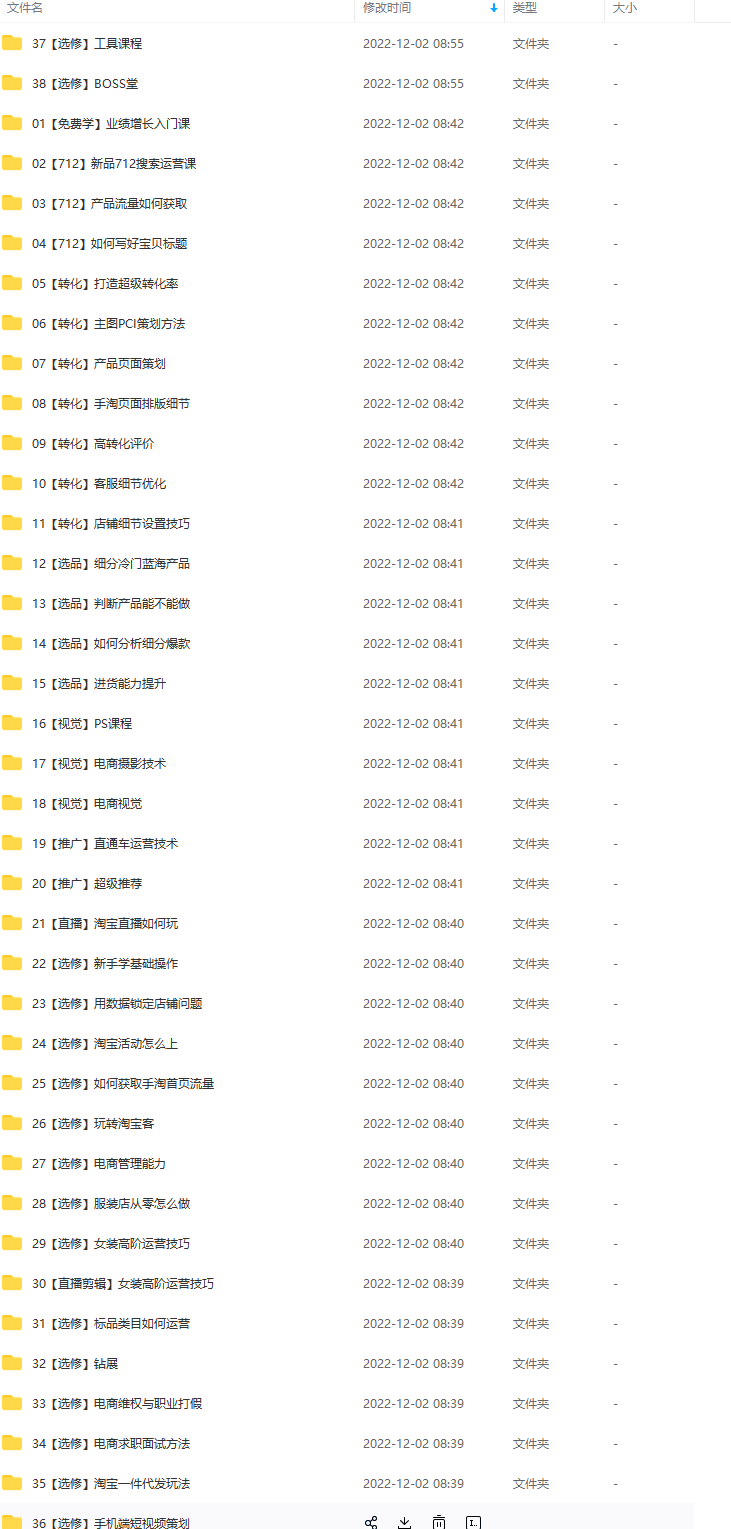Open folder 32【选修】钻展
731x1529 pixels.
pyautogui.click(x=75, y=1364)
